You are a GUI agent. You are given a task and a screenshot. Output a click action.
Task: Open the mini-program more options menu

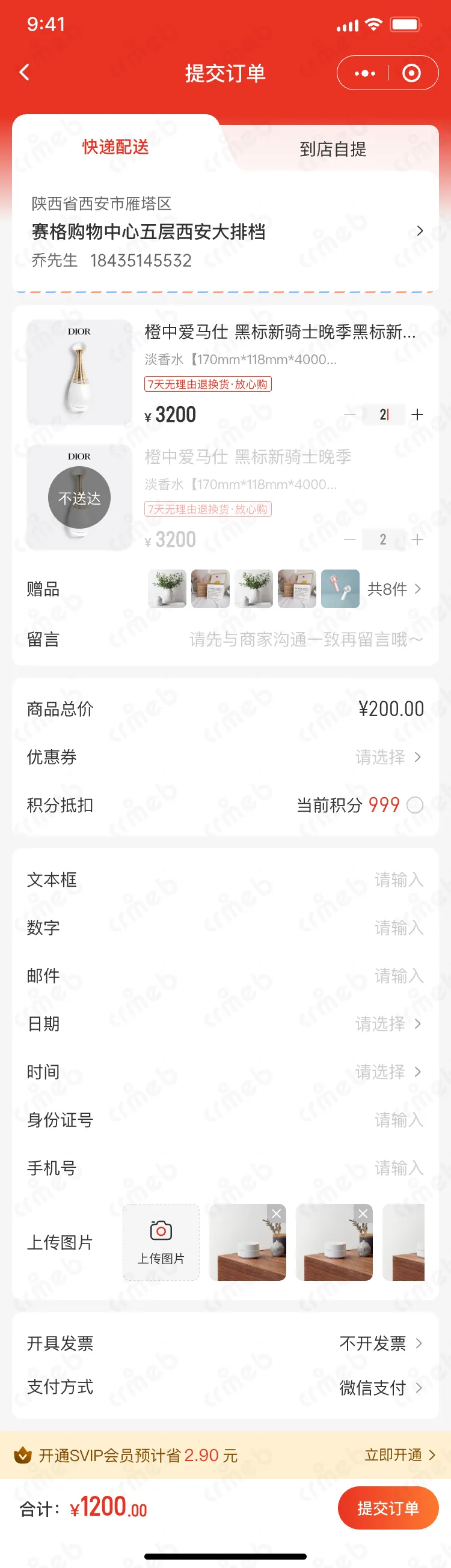(364, 73)
